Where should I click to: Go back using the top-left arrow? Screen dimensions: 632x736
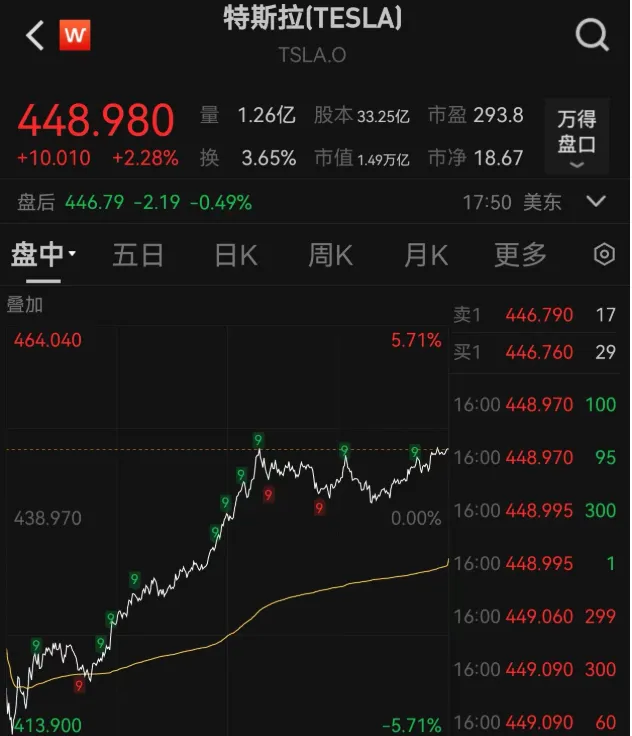pos(36,37)
